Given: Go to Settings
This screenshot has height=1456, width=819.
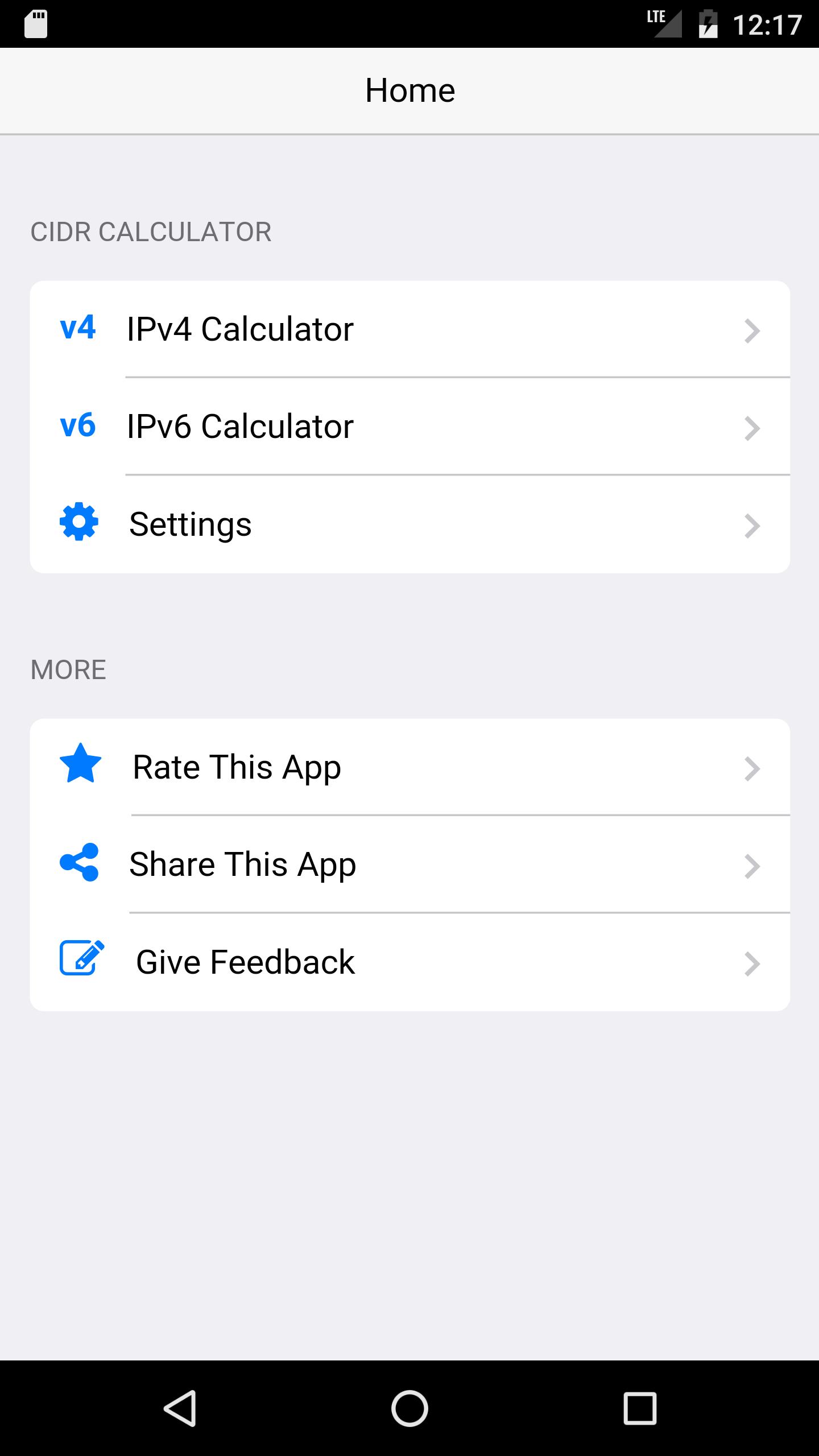Looking at the screenshot, I should [409, 524].
